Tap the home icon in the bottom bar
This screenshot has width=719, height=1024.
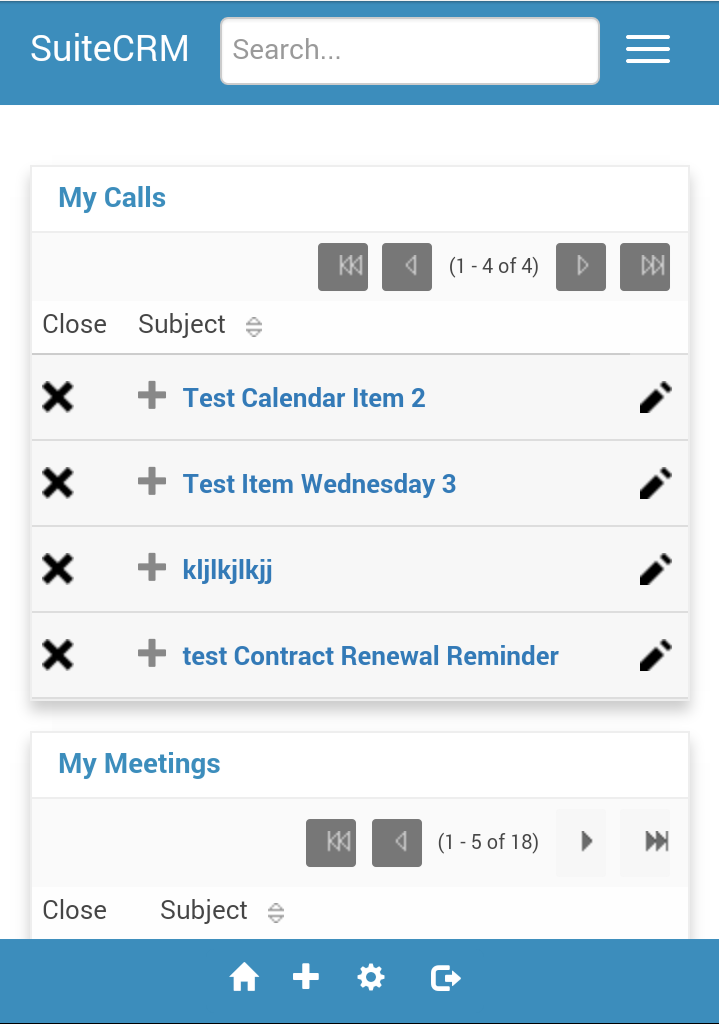click(244, 978)
